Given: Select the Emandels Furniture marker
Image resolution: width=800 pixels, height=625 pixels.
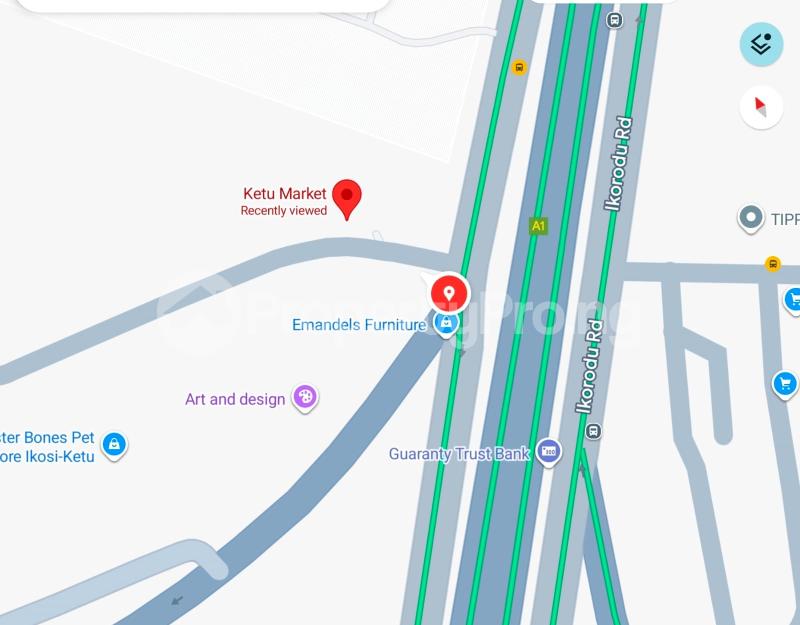Looking at the screenshot, I should (446, 324).
